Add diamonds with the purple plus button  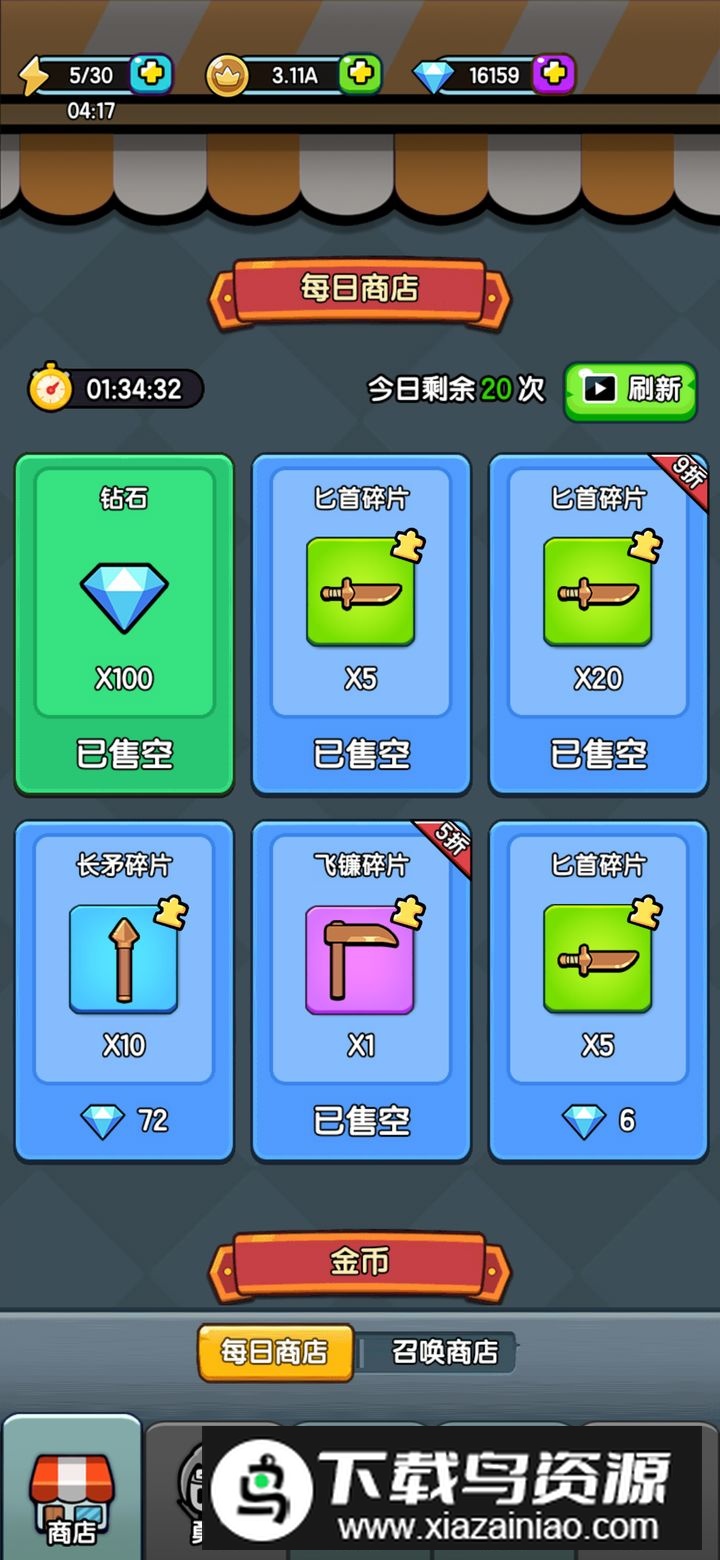point(553,74)
